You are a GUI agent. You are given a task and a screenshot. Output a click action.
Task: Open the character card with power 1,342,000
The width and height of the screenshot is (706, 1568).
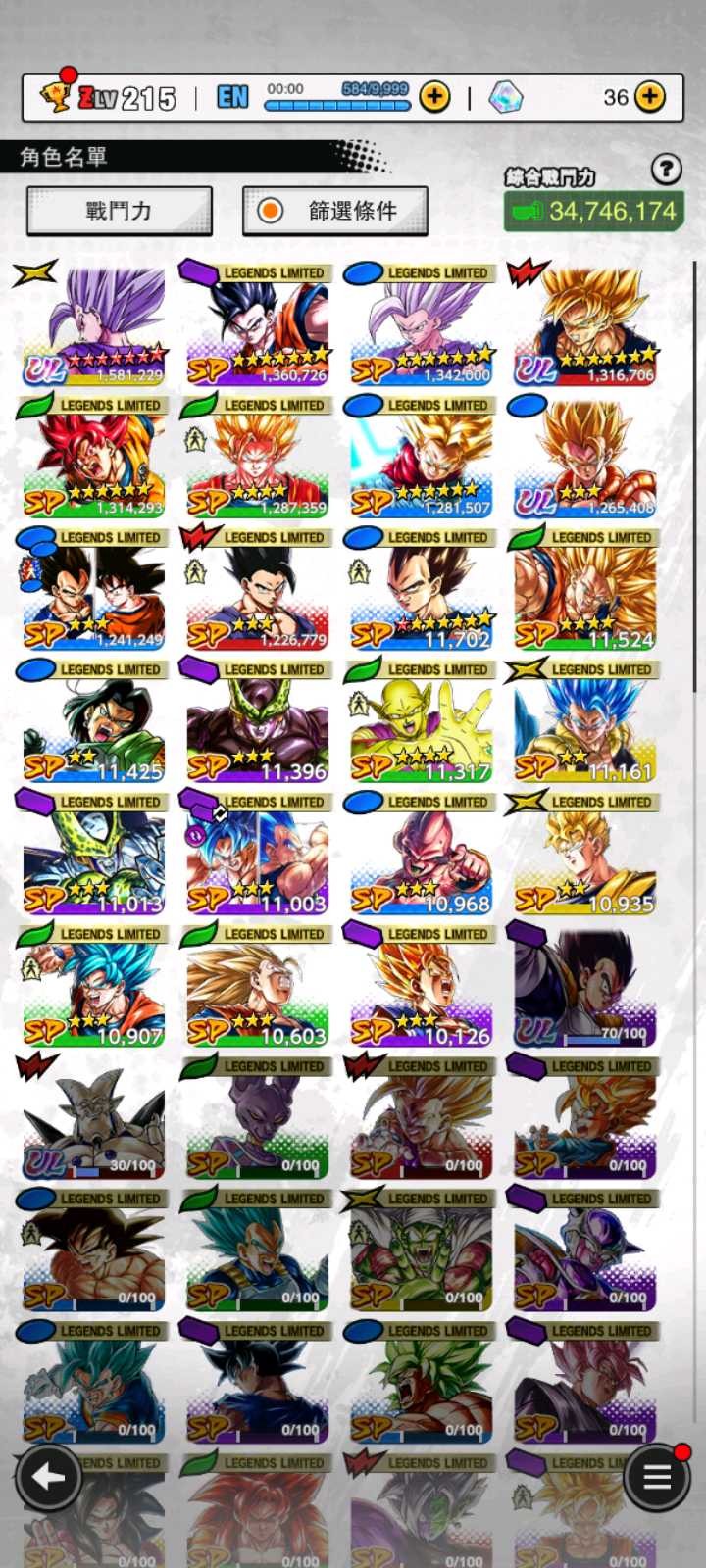click(x=420, y=324)
